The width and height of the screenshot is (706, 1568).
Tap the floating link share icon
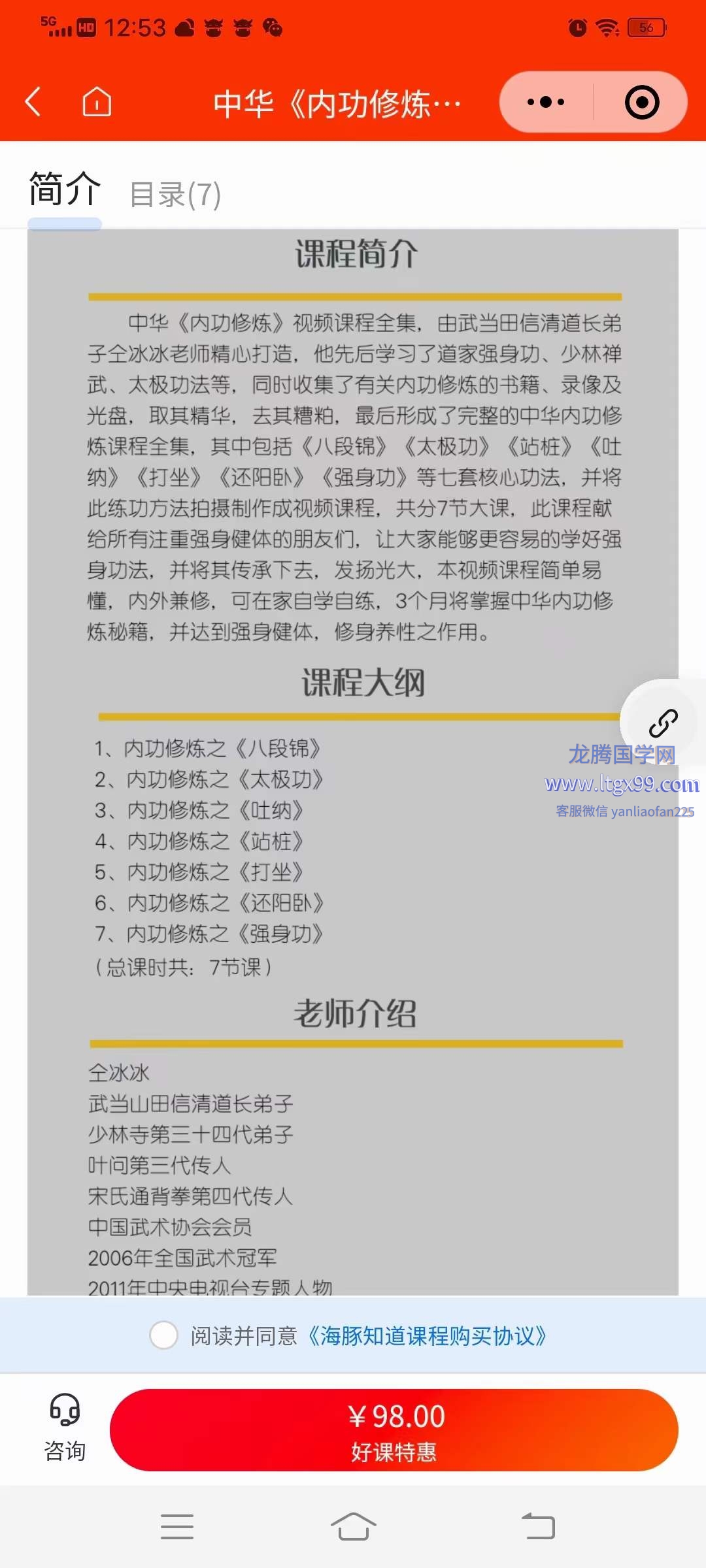pyautogui.click(x=662, y=723)
